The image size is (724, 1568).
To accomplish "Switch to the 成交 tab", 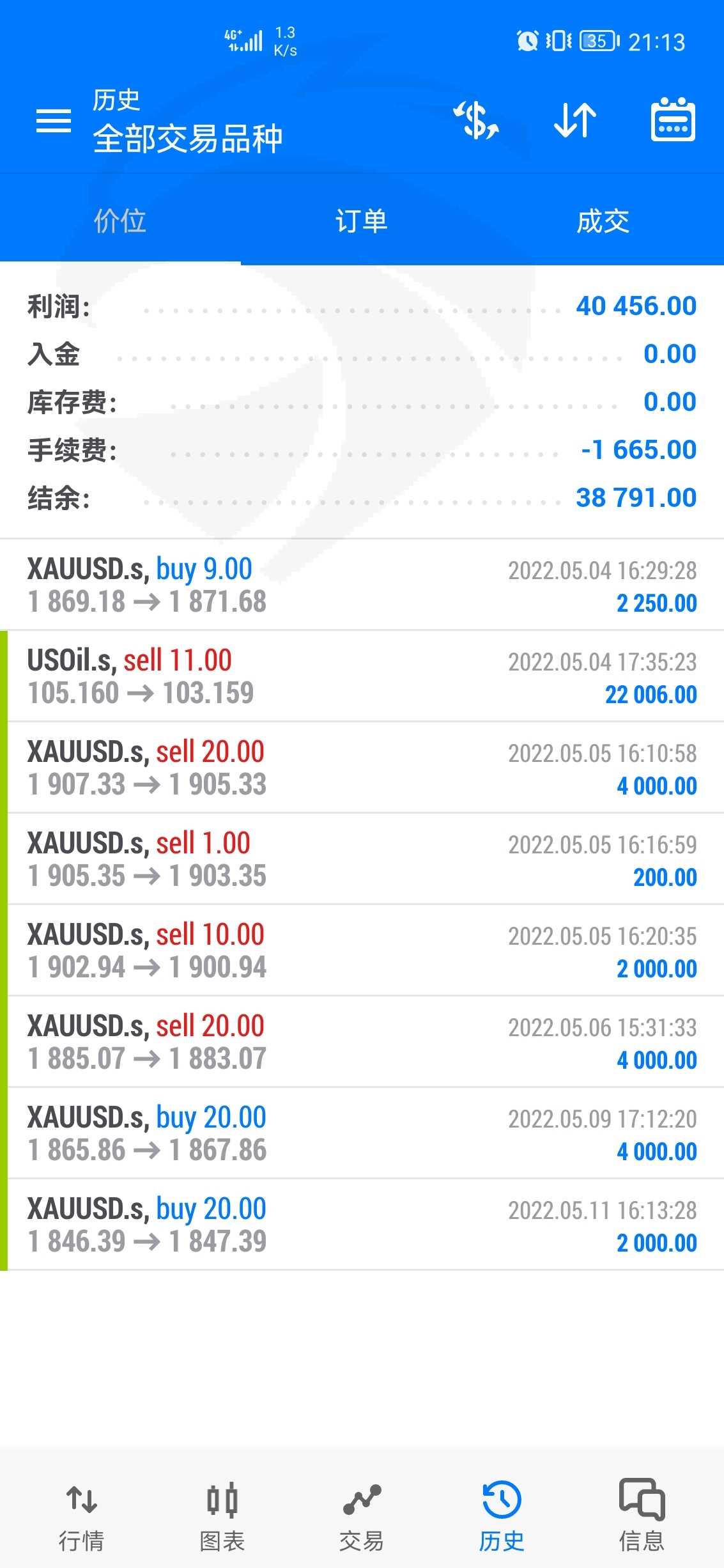I will pyautogui.click(x=603, y=221).
